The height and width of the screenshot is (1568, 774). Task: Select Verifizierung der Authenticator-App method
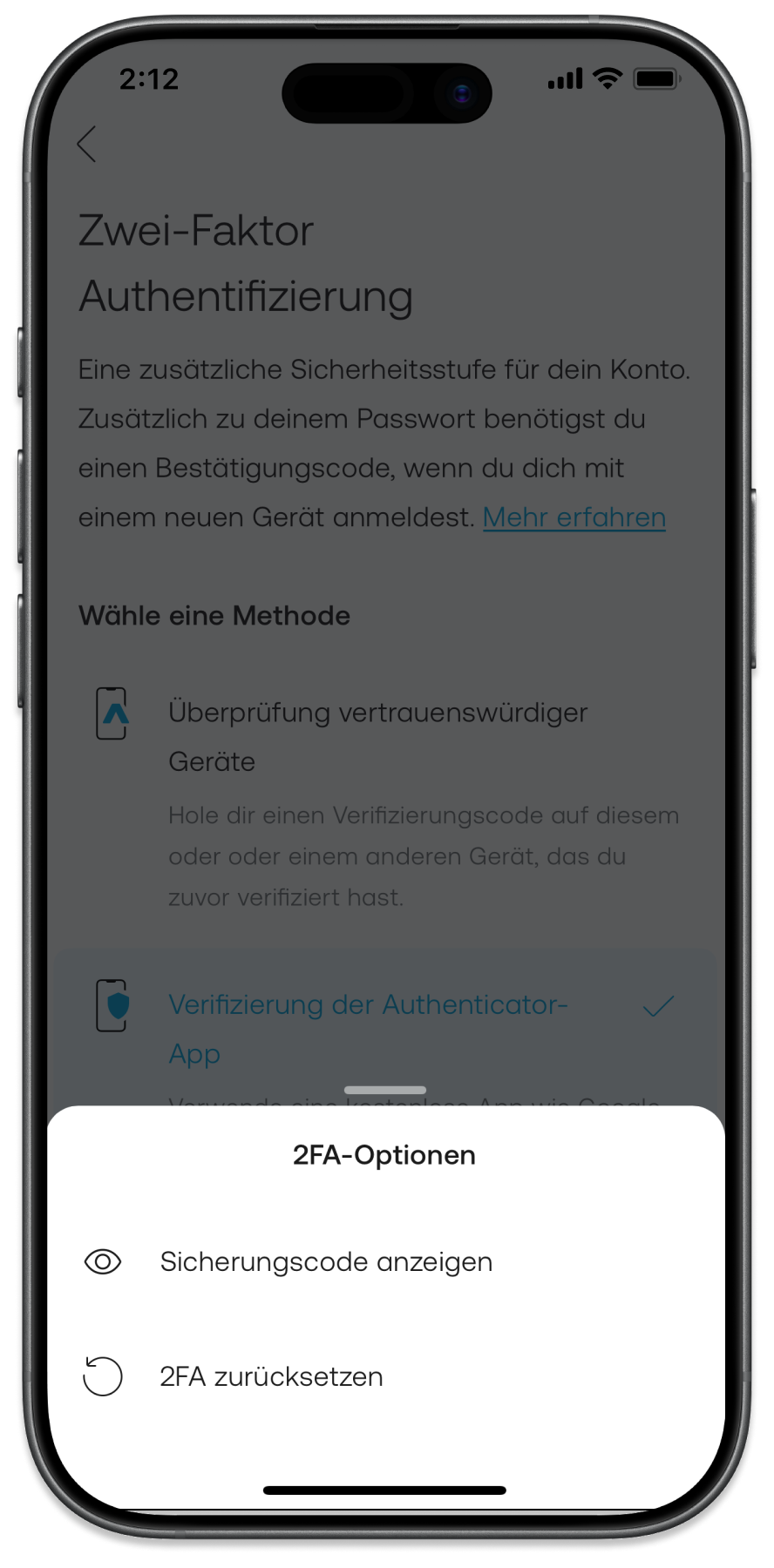368,1028
